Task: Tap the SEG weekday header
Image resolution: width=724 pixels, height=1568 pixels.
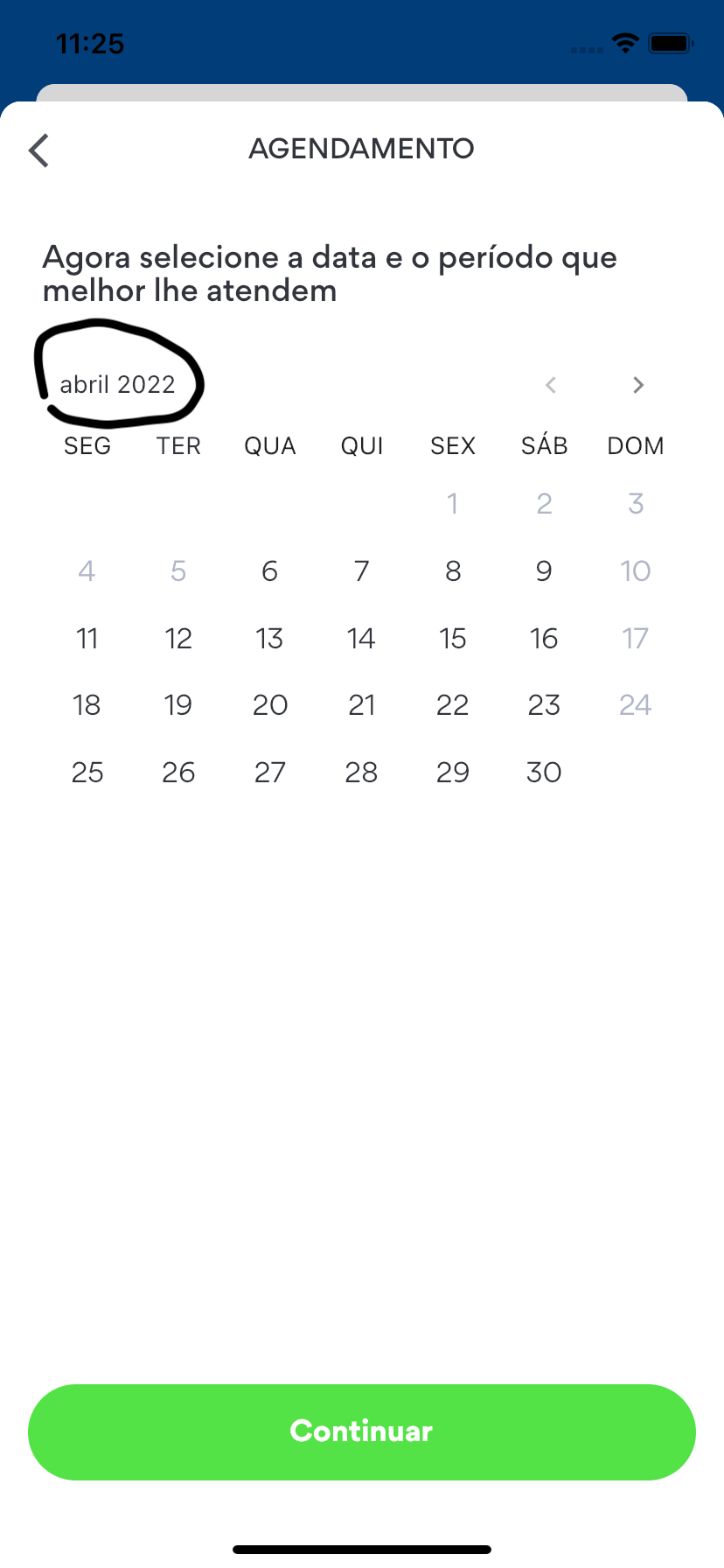Action: click(87, 446)
